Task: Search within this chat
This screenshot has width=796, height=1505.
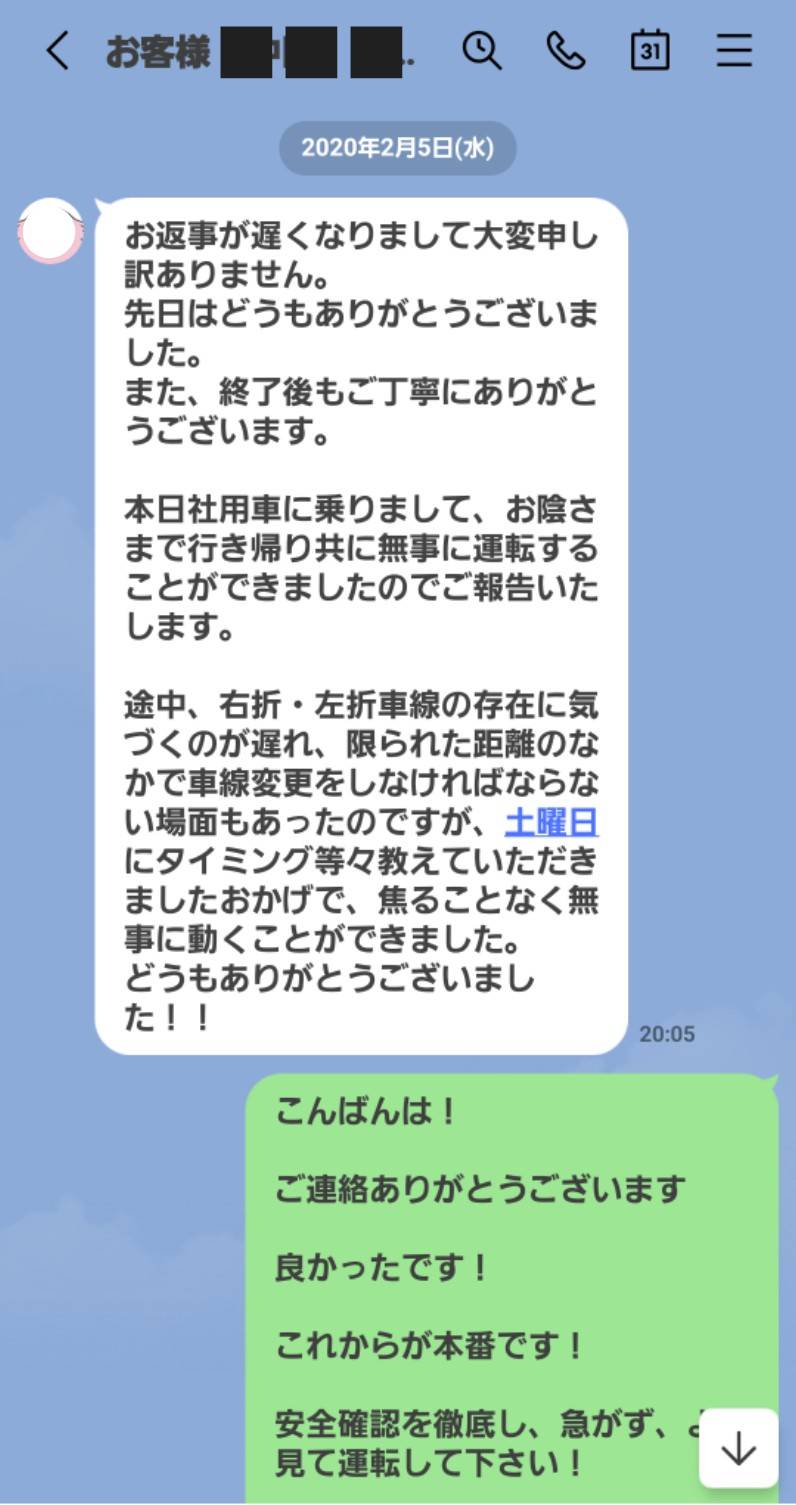Action: click(x=482, y=49)
